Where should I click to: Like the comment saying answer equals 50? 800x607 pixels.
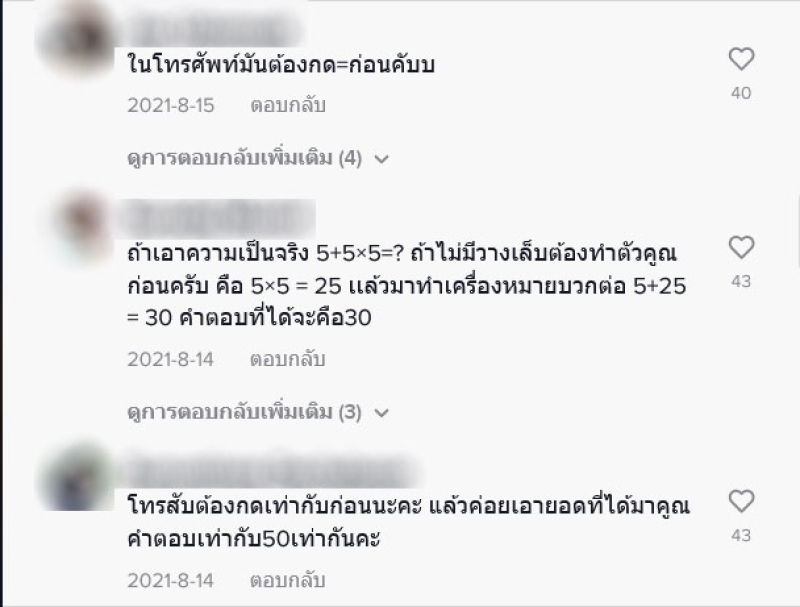pos(741,501)
